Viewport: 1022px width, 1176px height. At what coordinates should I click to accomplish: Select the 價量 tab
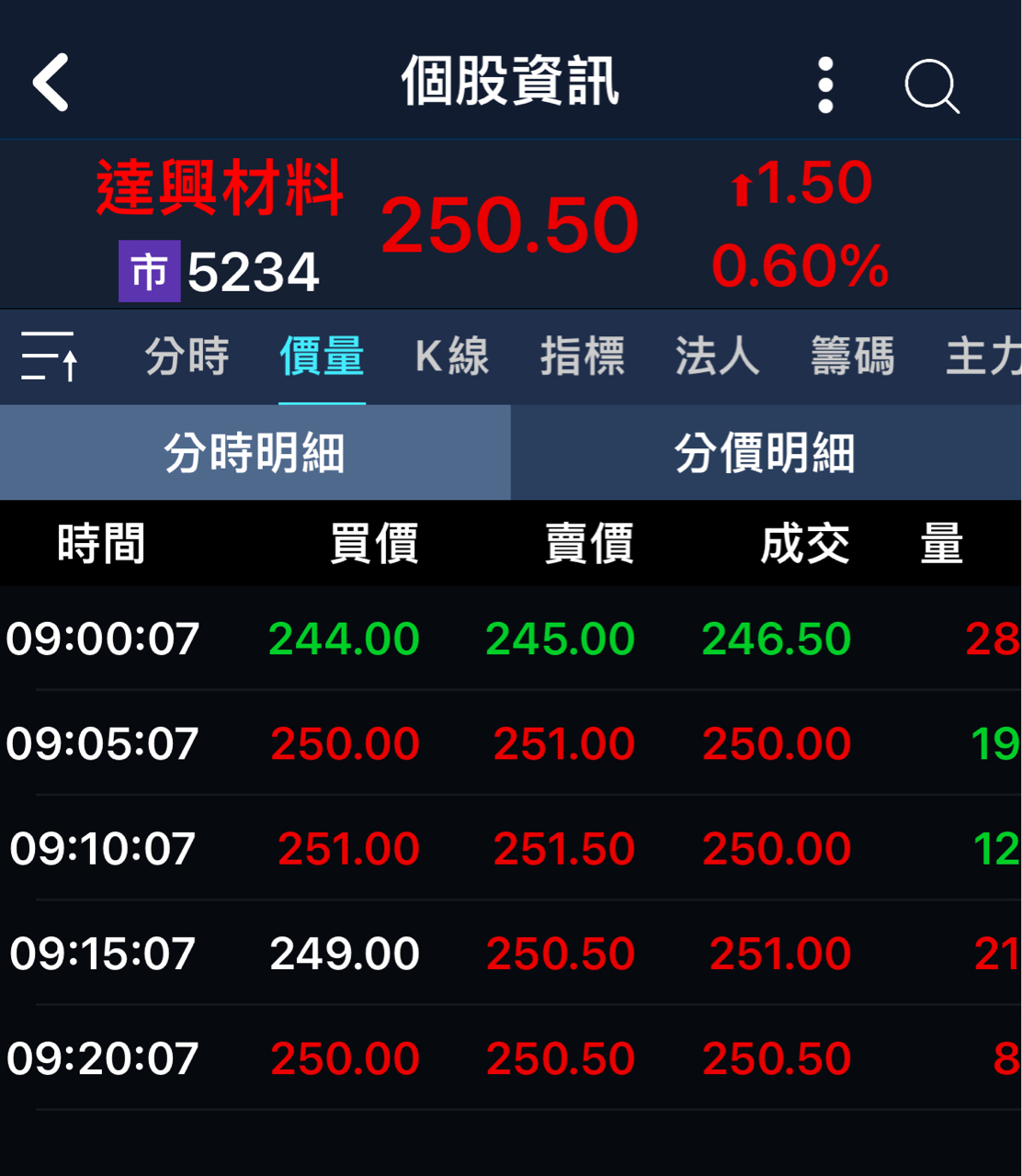pos(322,356)
